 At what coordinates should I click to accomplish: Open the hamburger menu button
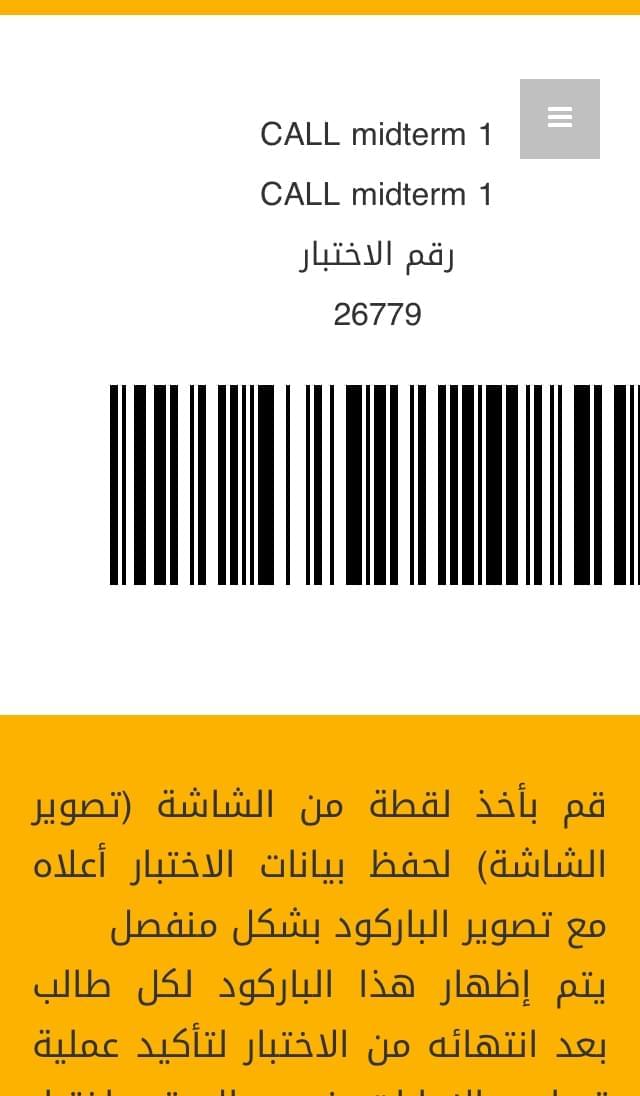coord(560,118)
